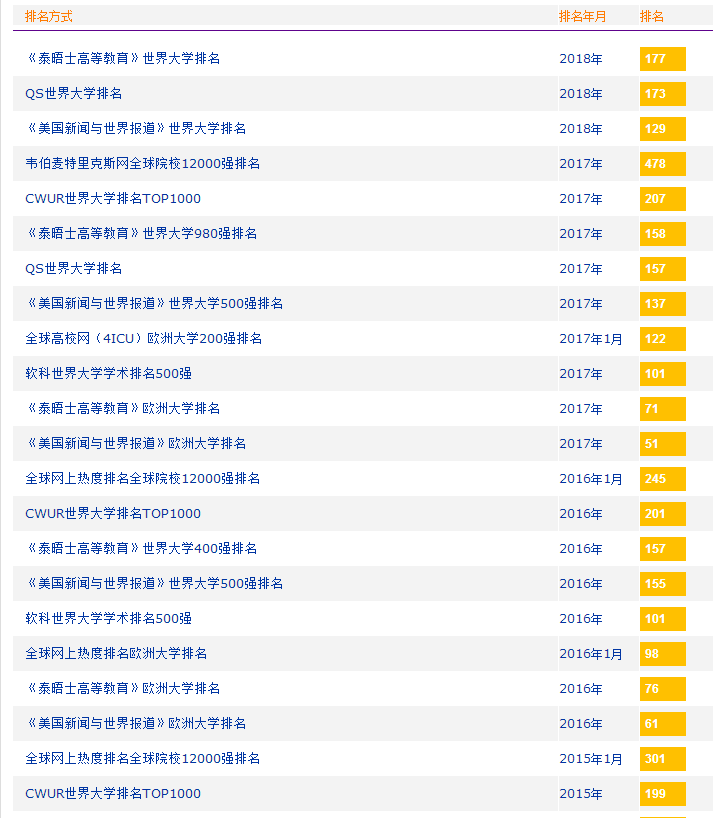Open 韦伯麦特里克斯网全球院校12000强排名
Screen dimensions: 726x818
143,164
